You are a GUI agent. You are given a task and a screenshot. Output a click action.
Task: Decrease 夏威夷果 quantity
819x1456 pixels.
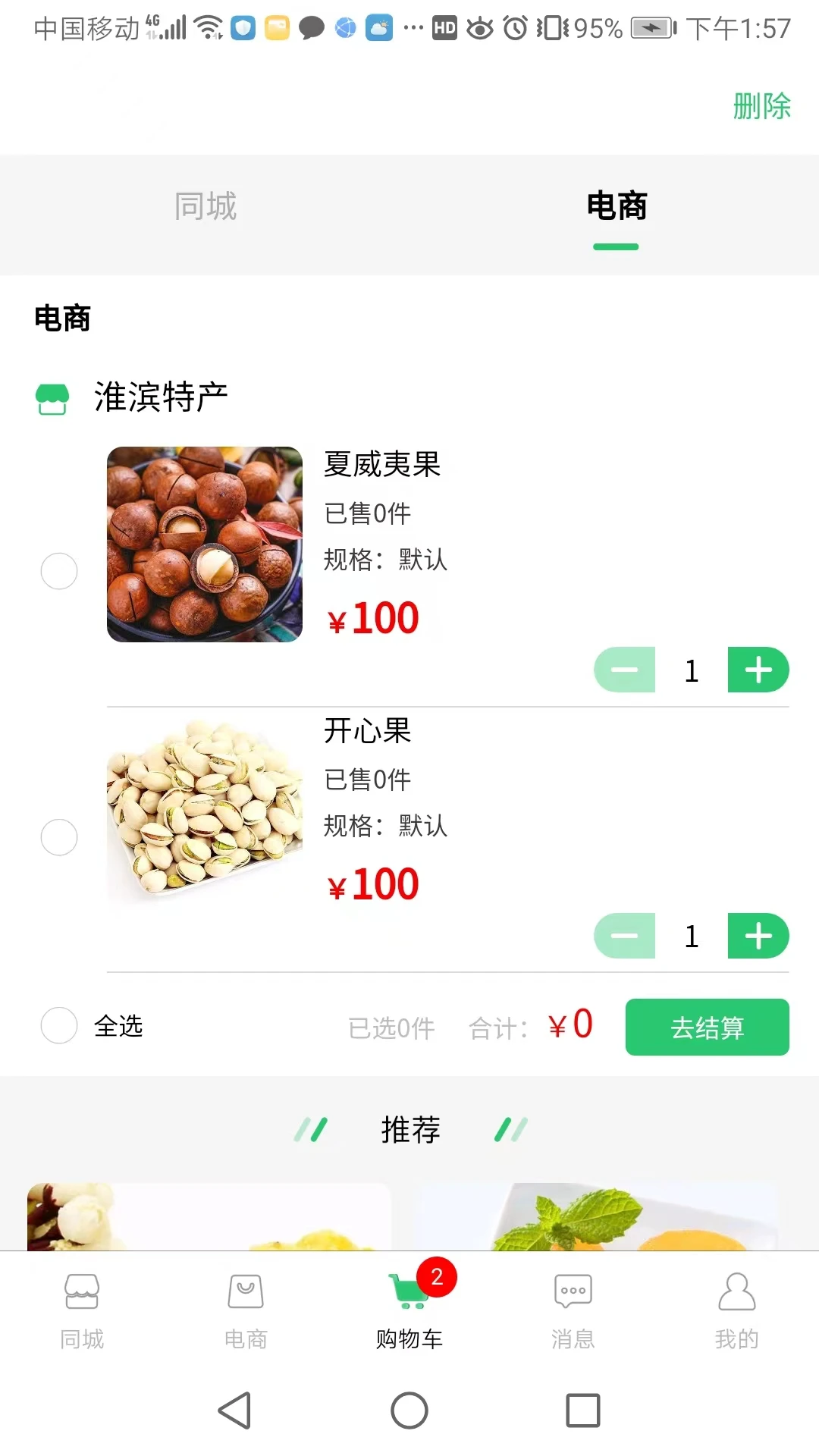(x=624, y=670)
